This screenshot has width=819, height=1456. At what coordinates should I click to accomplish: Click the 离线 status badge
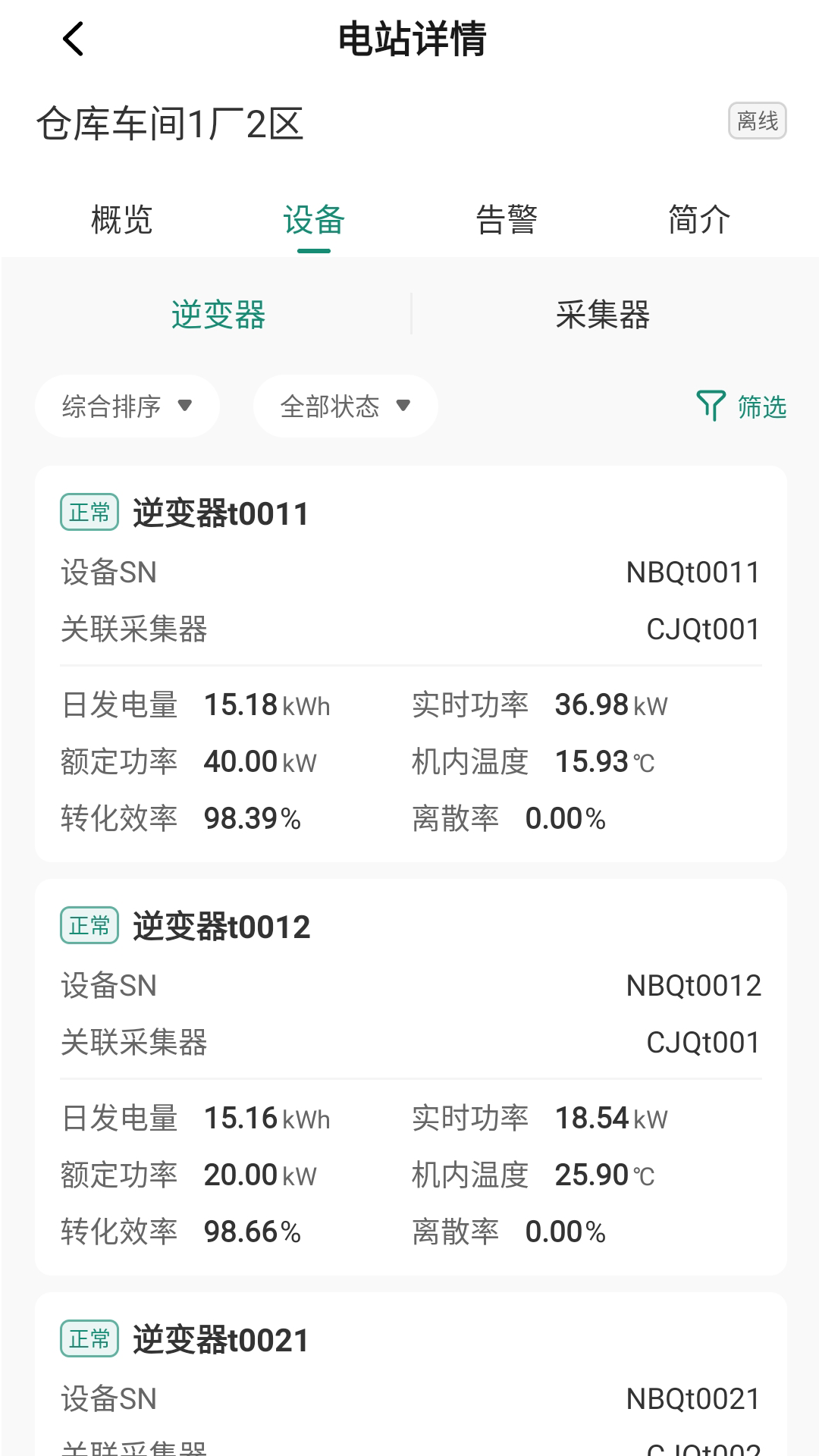757,121
